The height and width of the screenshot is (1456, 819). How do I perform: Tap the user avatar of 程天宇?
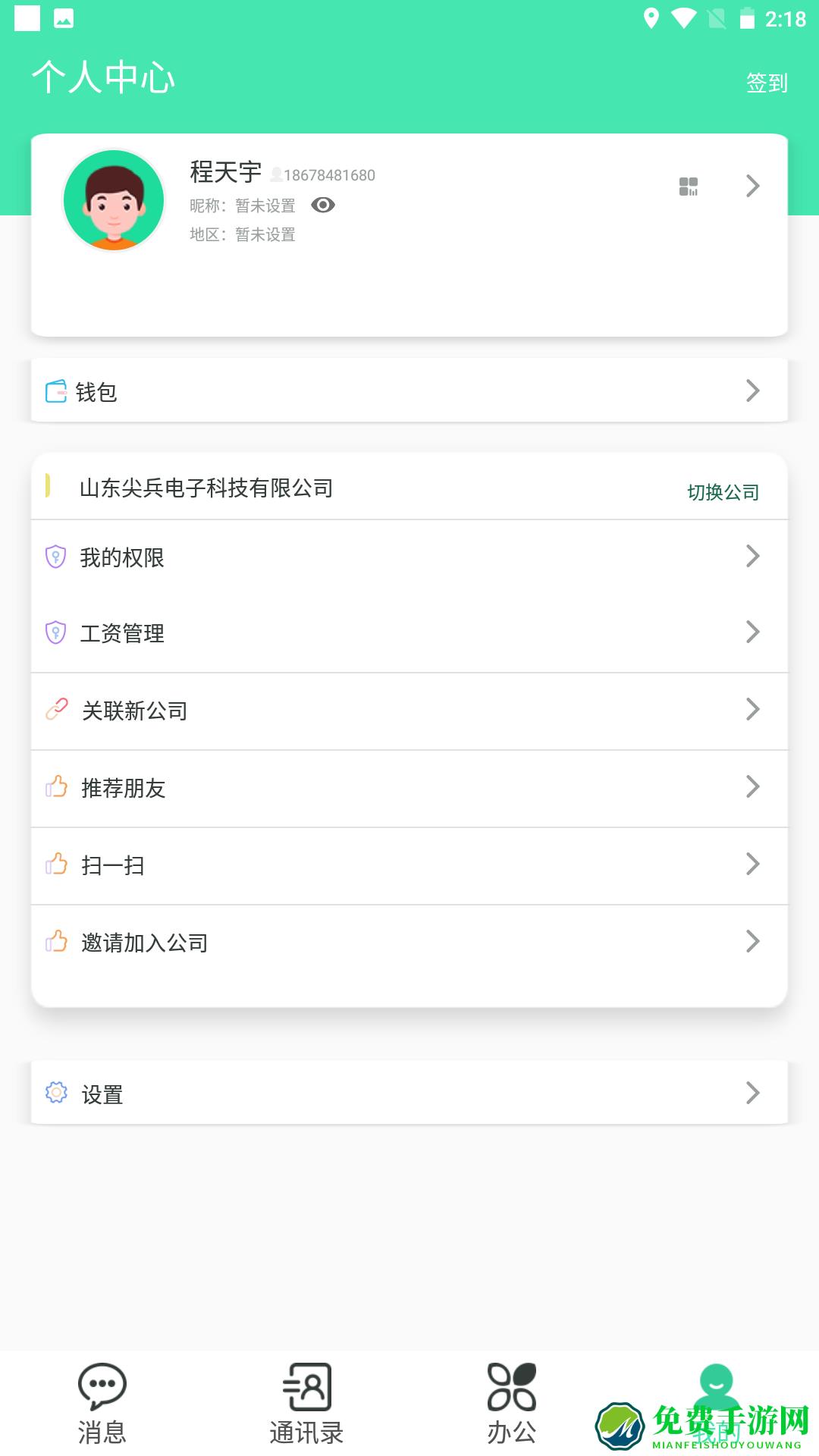[x=114, y=199]
